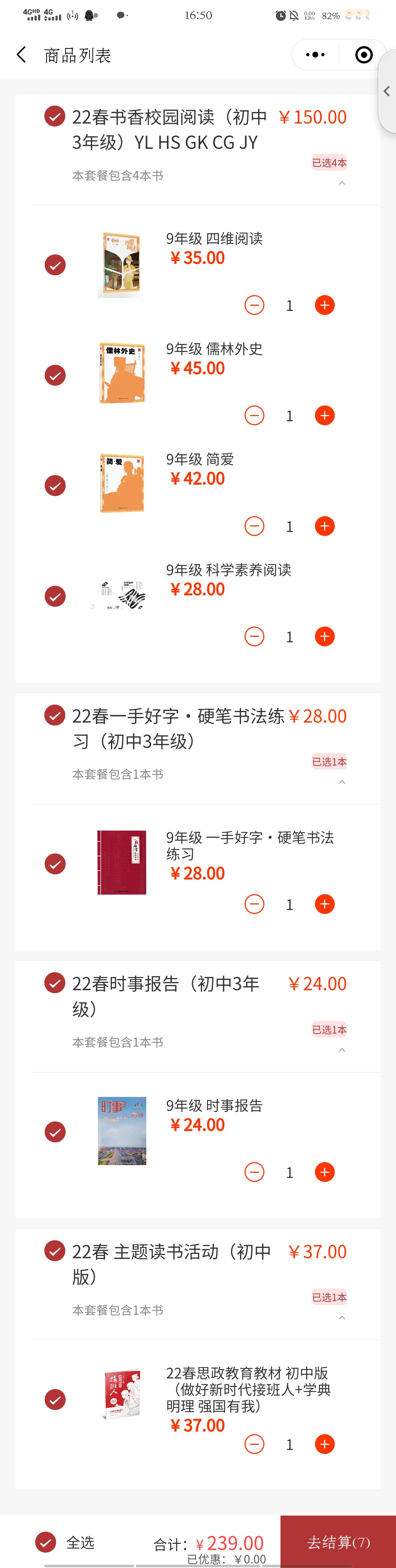The height and width of the screenshot is (1568, 396).
Task: Uncheck the 22春 主题读书活动 package
Action: [55, 1251]
